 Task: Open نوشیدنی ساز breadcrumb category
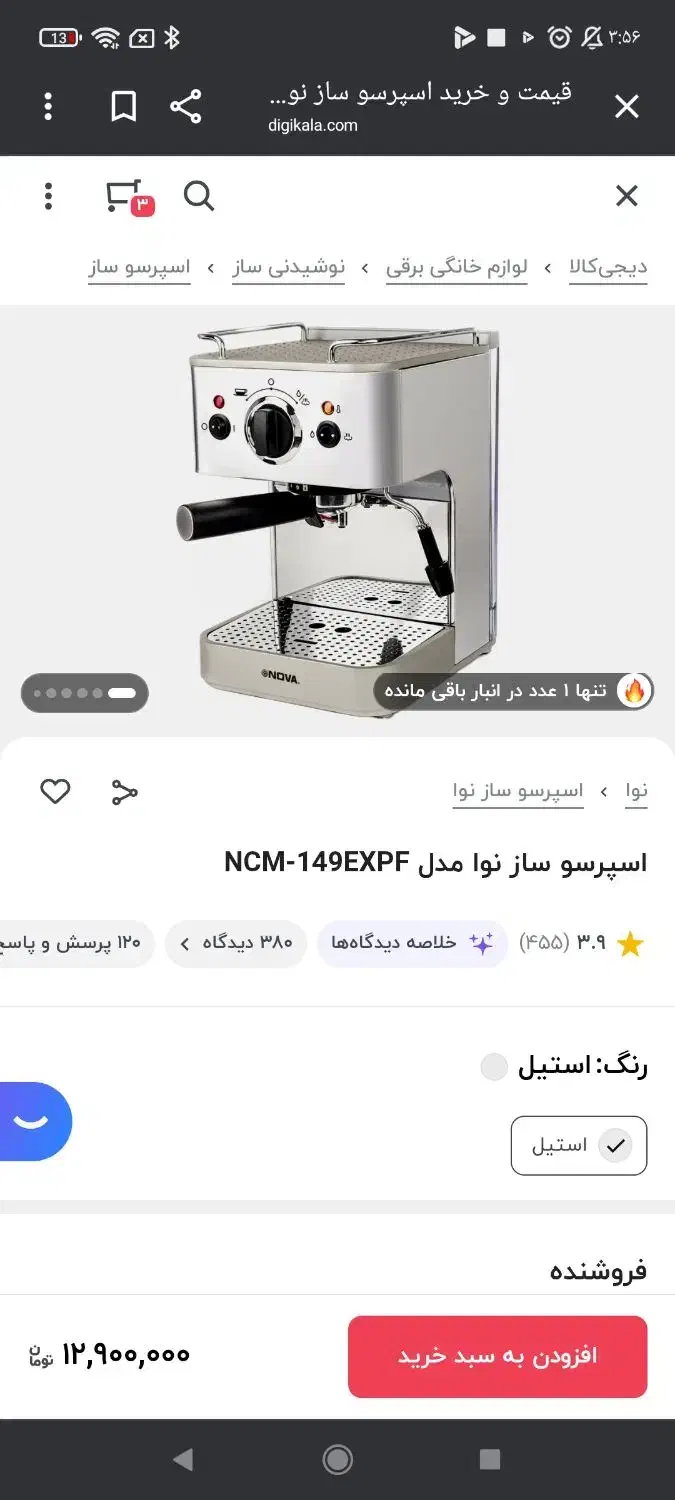click(x=289, y=268)
